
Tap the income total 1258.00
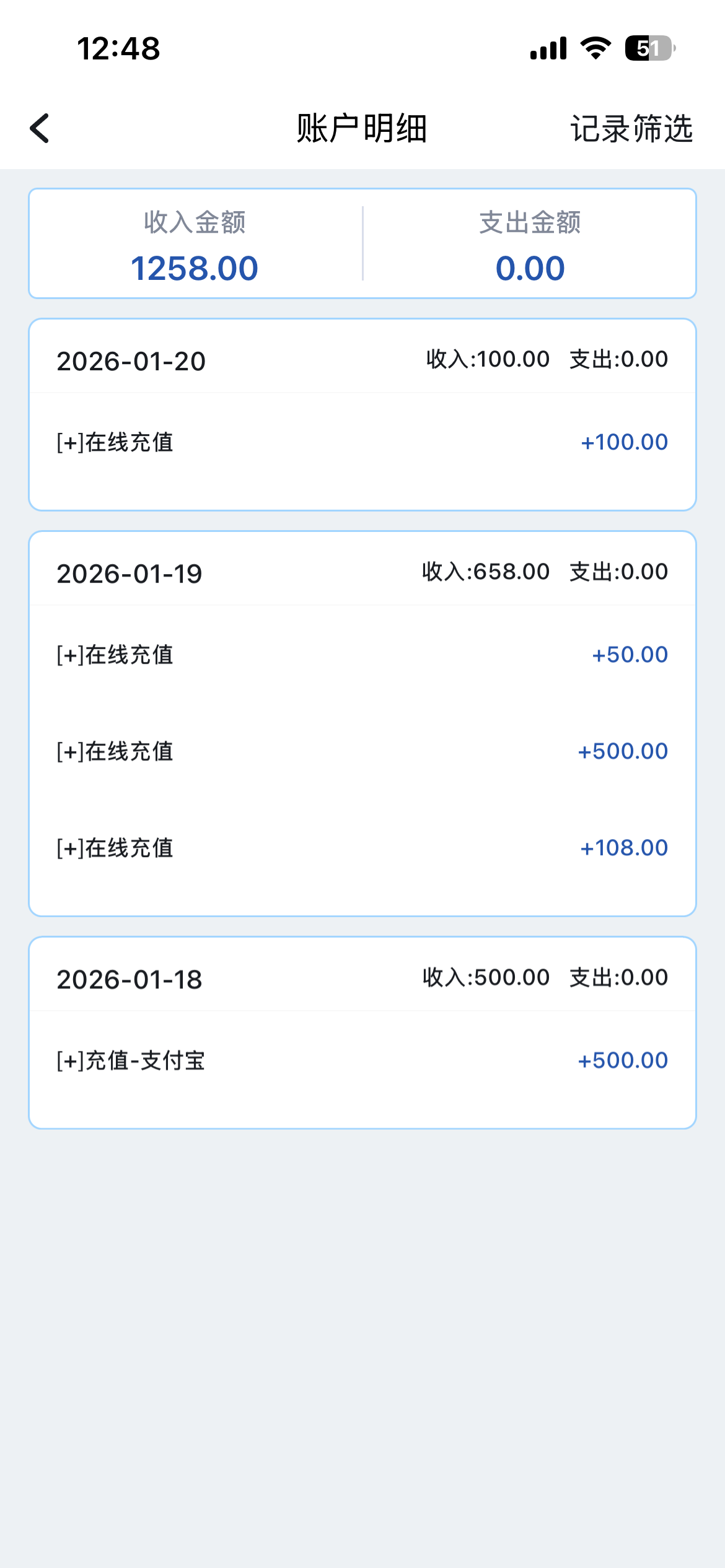pos(194,268)
